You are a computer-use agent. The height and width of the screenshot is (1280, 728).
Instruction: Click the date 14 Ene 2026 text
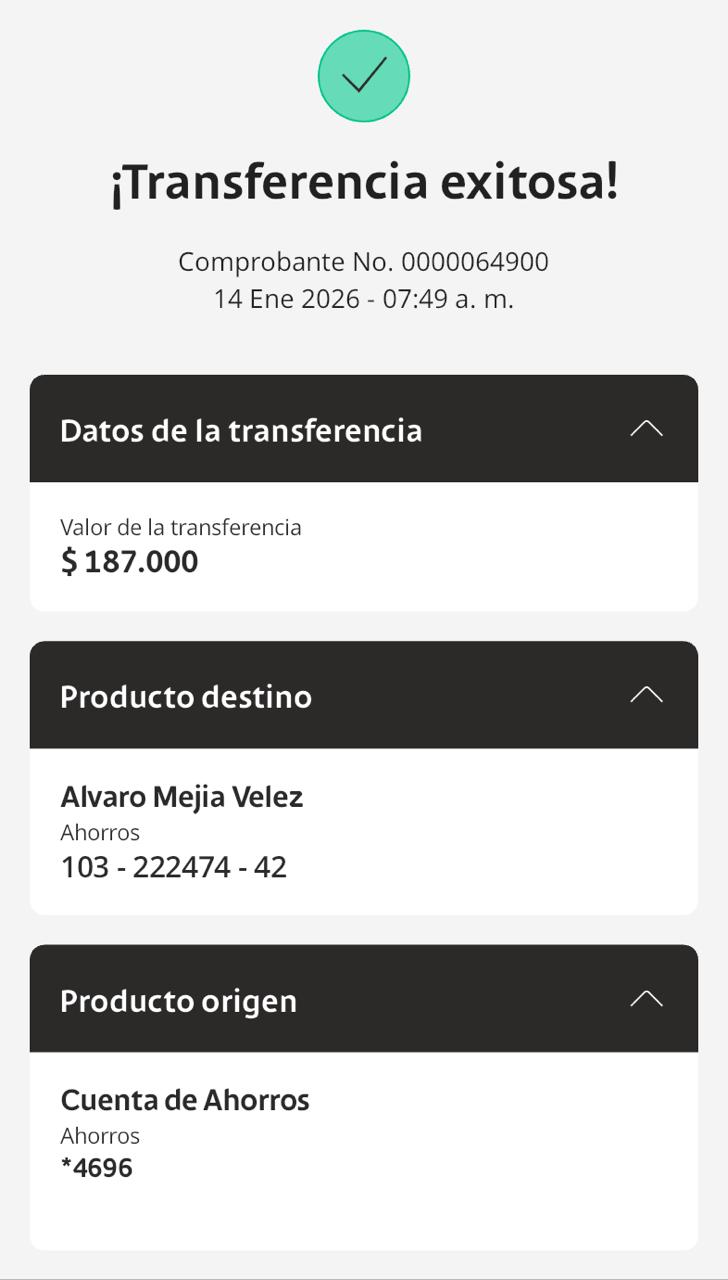pos(364,298)
